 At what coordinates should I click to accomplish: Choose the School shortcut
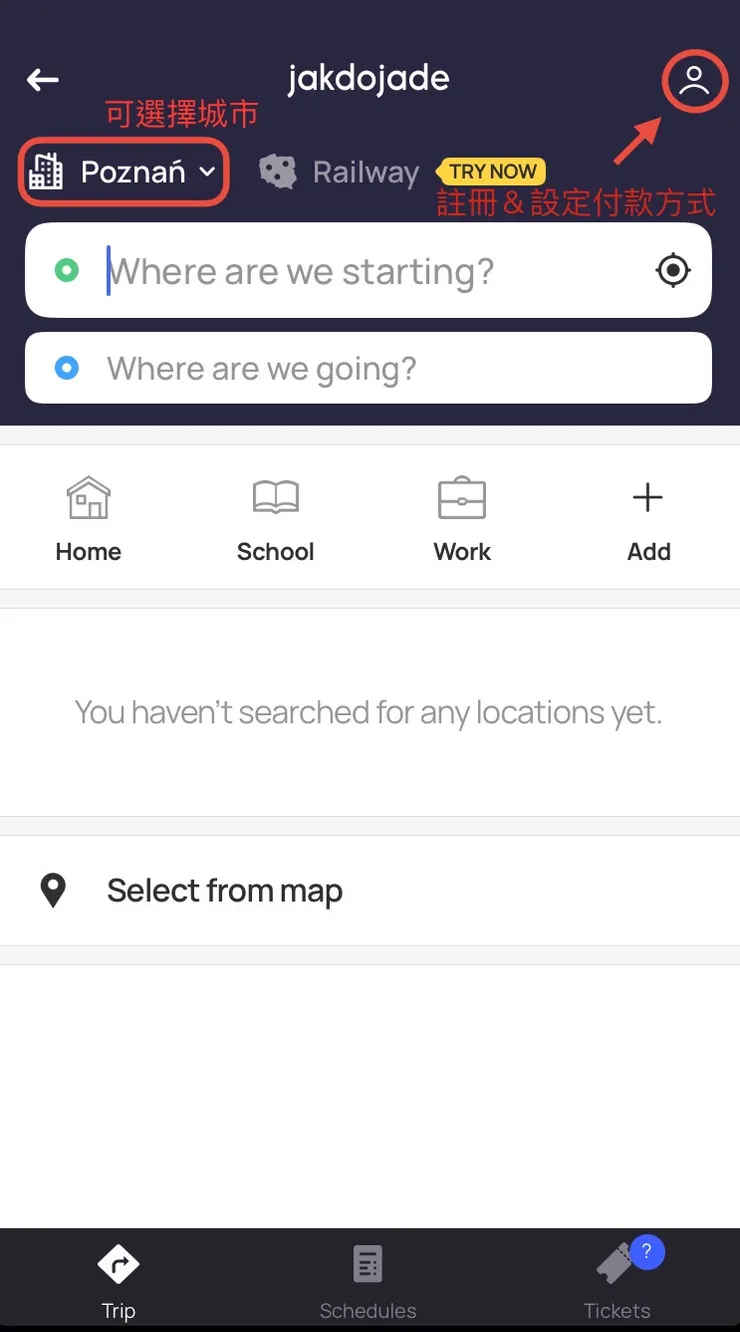[x=275, y=518]
